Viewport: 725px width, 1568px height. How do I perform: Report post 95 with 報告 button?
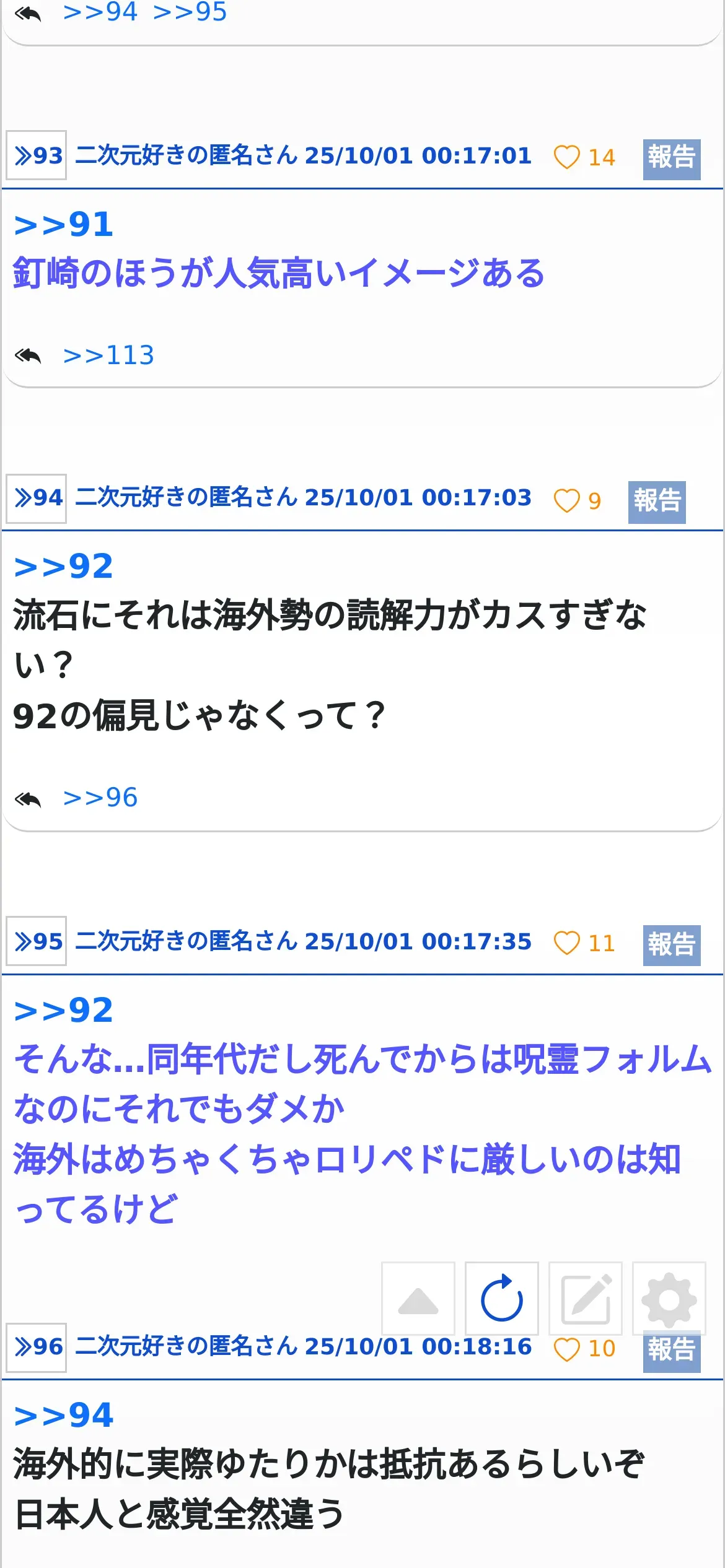point(672,945)
